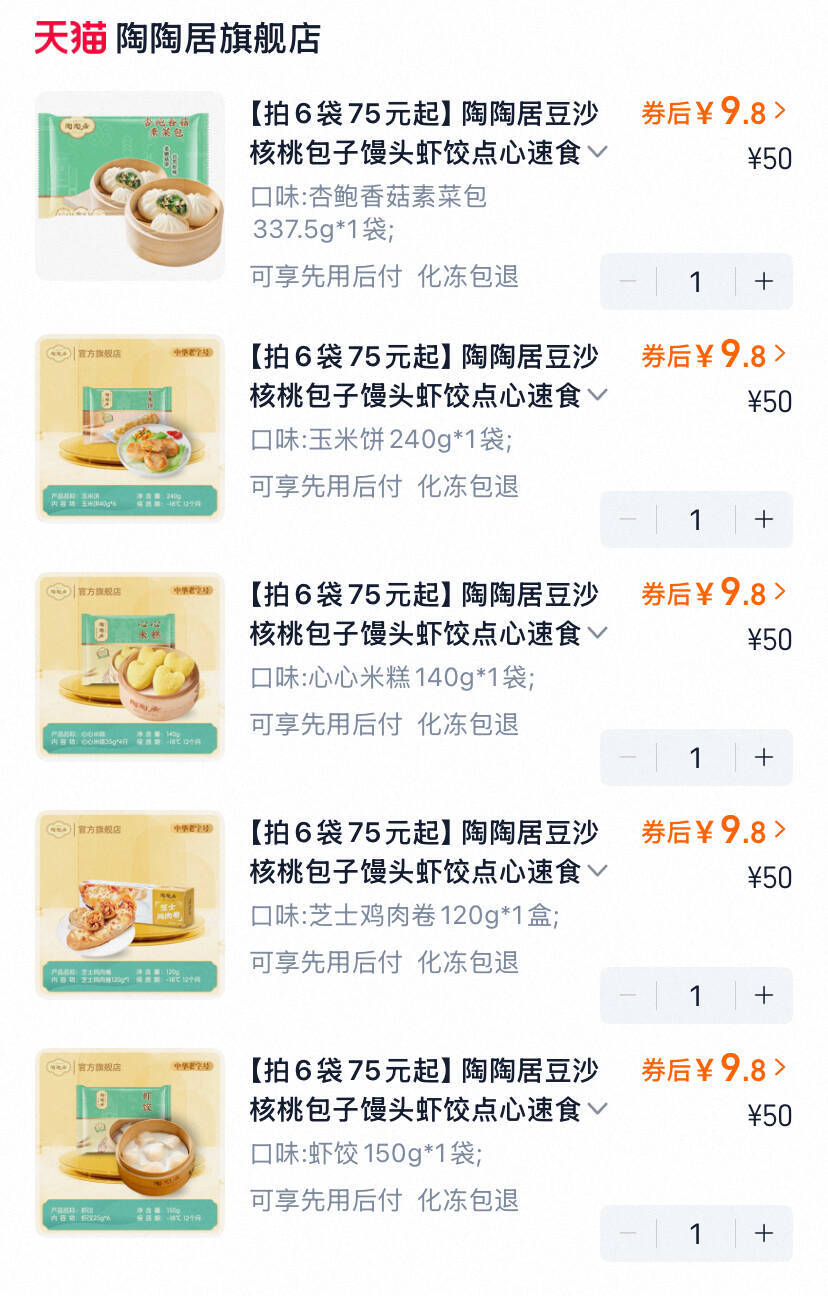Screen dimensions: 828x1296
Task: Open the 玉米饼 product image
Action: click(x=130, y=428)
